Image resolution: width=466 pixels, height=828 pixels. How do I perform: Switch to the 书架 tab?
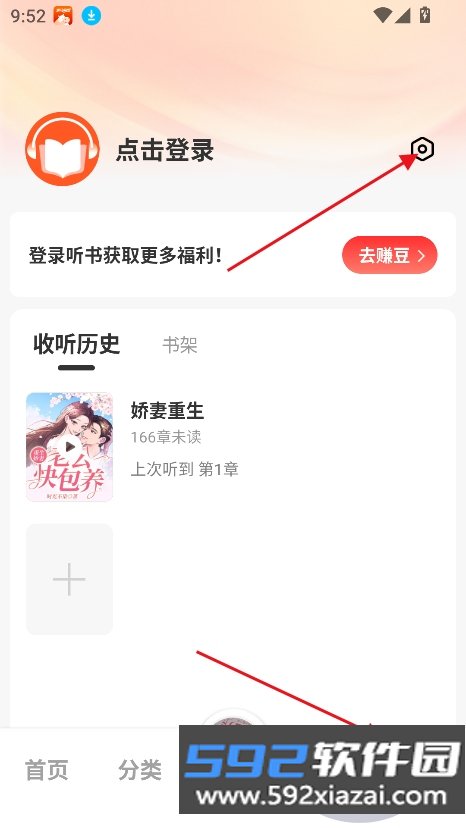pos(180,345)
